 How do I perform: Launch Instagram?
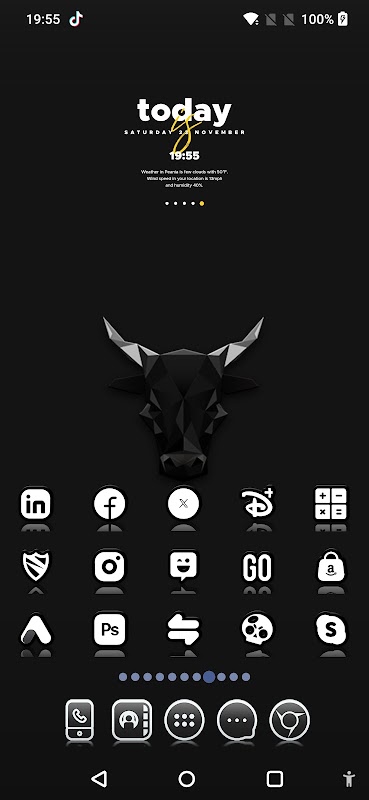pyautogui.click(x=110, y=566)
